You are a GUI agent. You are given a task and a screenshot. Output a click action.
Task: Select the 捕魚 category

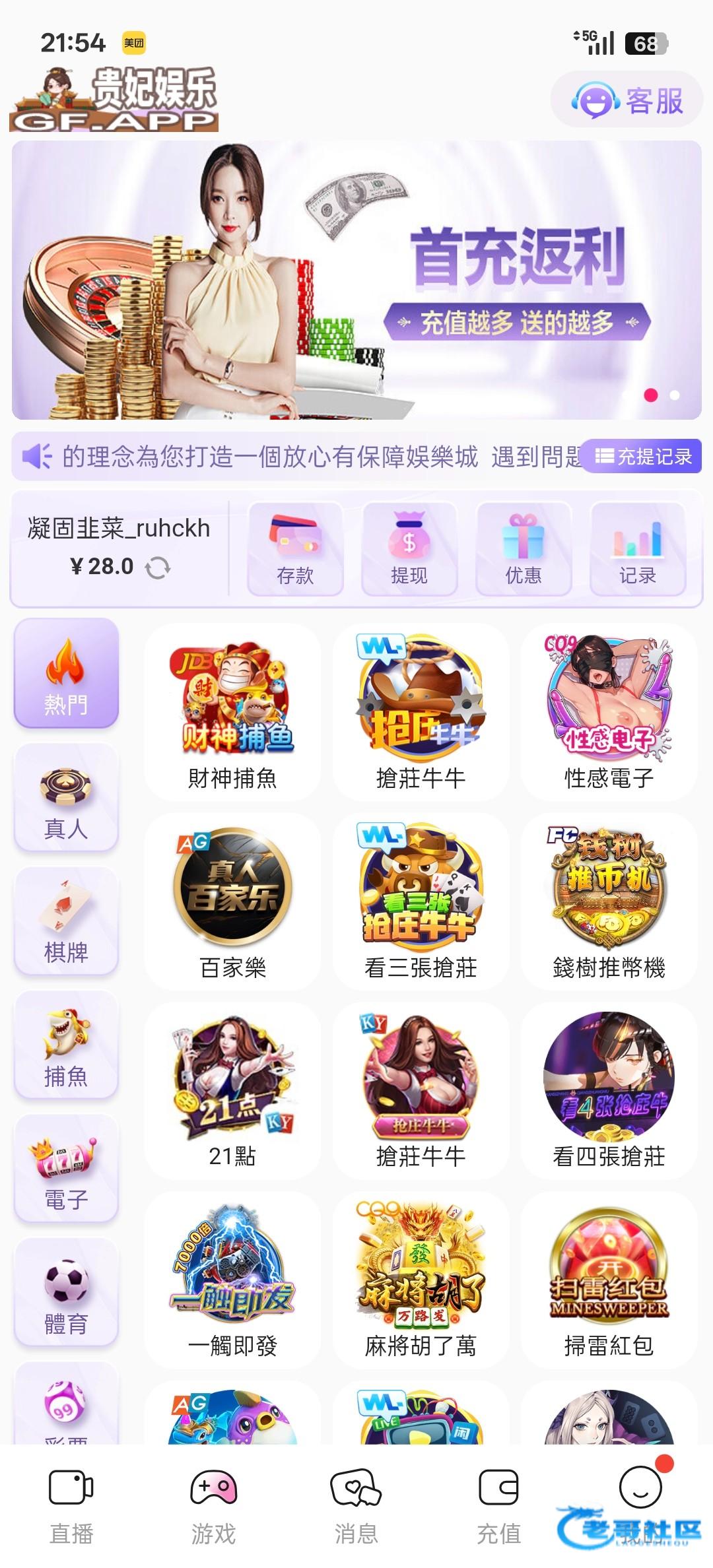click(66, 1045)
